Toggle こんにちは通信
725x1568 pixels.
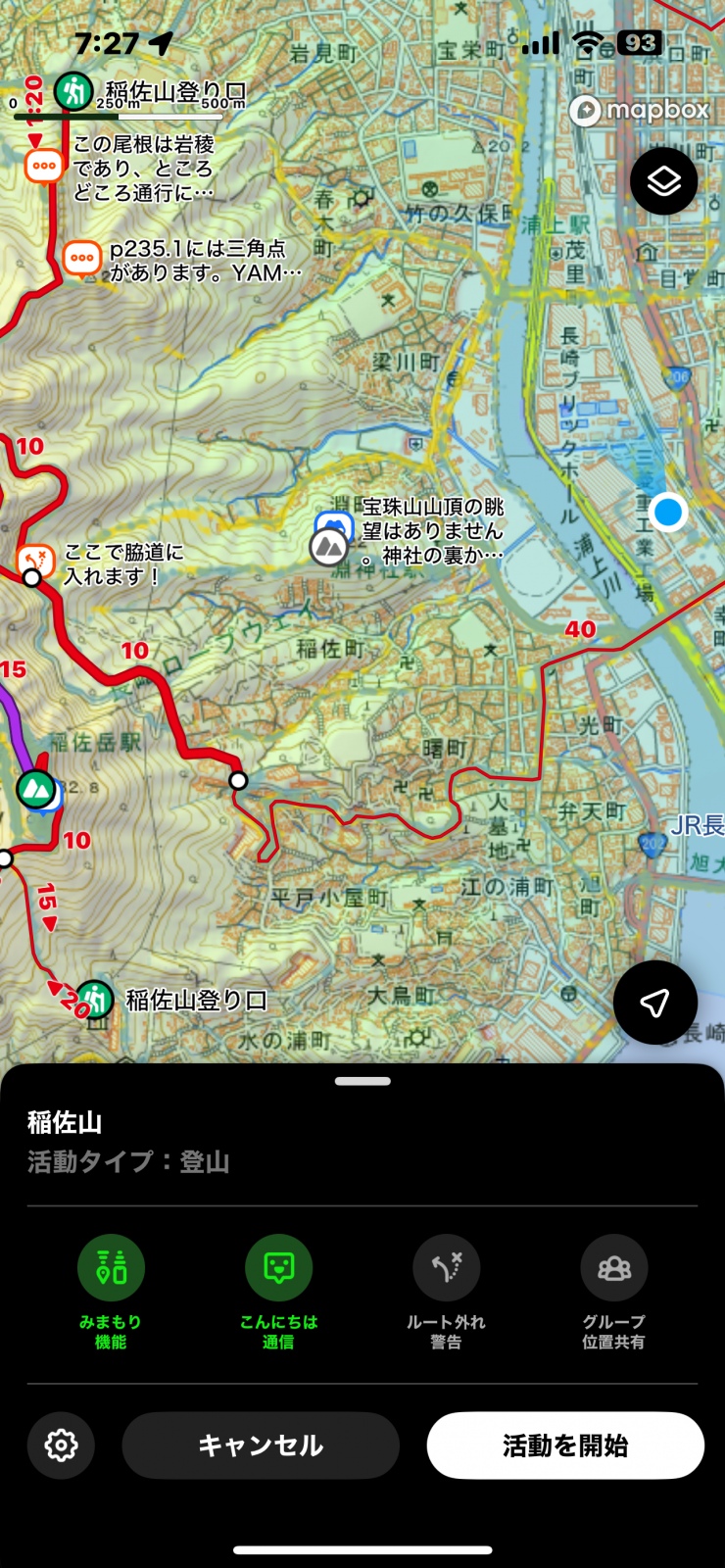coord(278,1268)
